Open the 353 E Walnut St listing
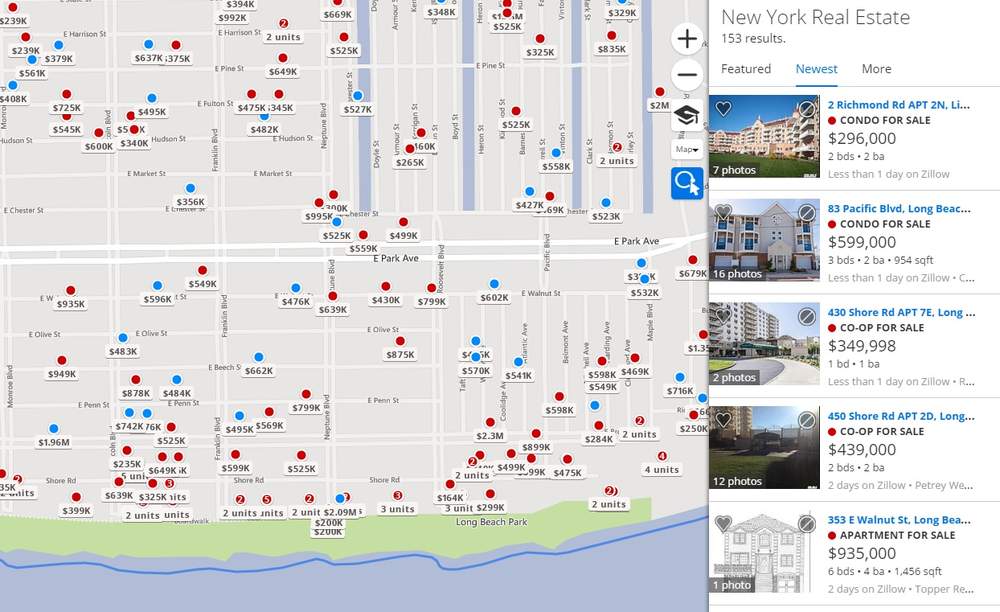The image size is (1000, 612). [x=898, y=520]
